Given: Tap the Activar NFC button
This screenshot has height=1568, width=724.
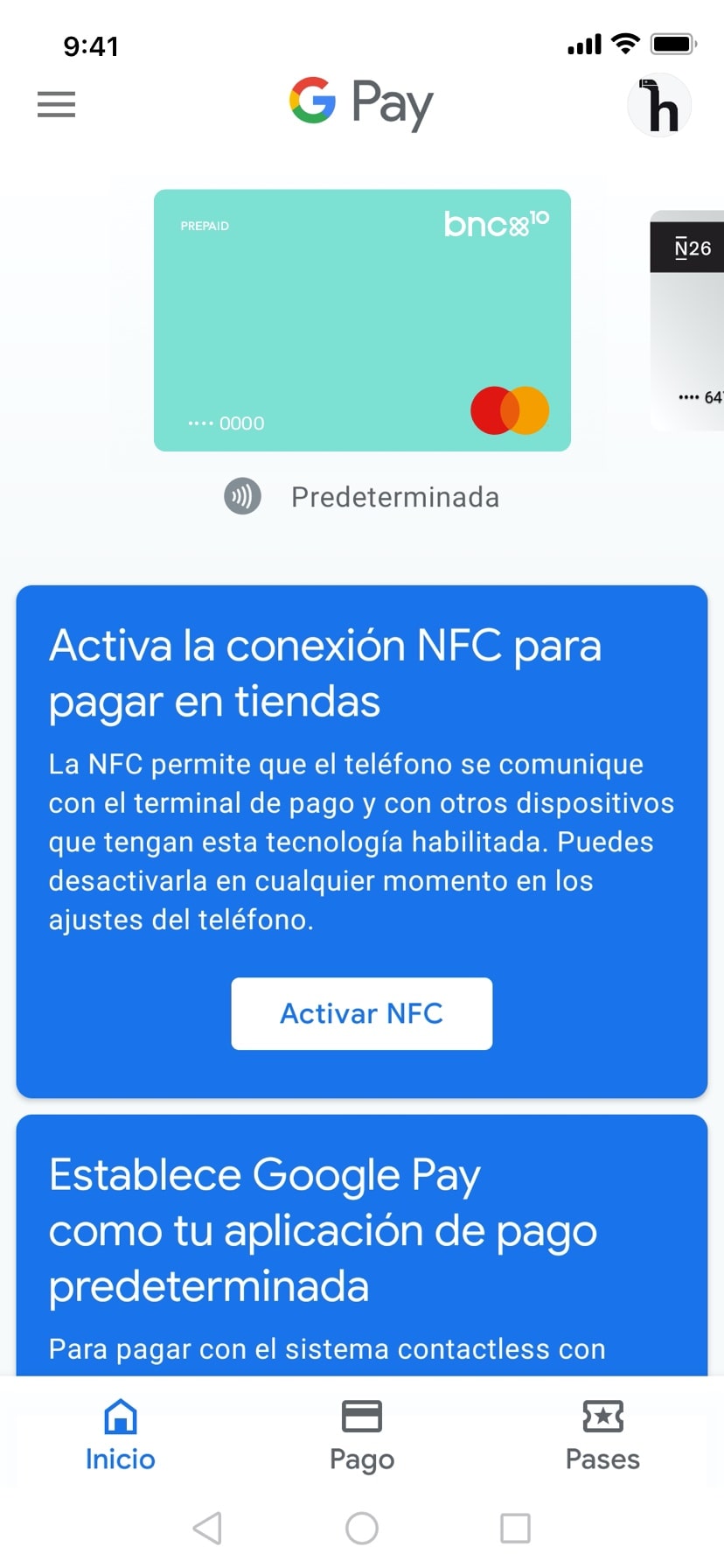Looking at the screenshot, I should 361,1013.
